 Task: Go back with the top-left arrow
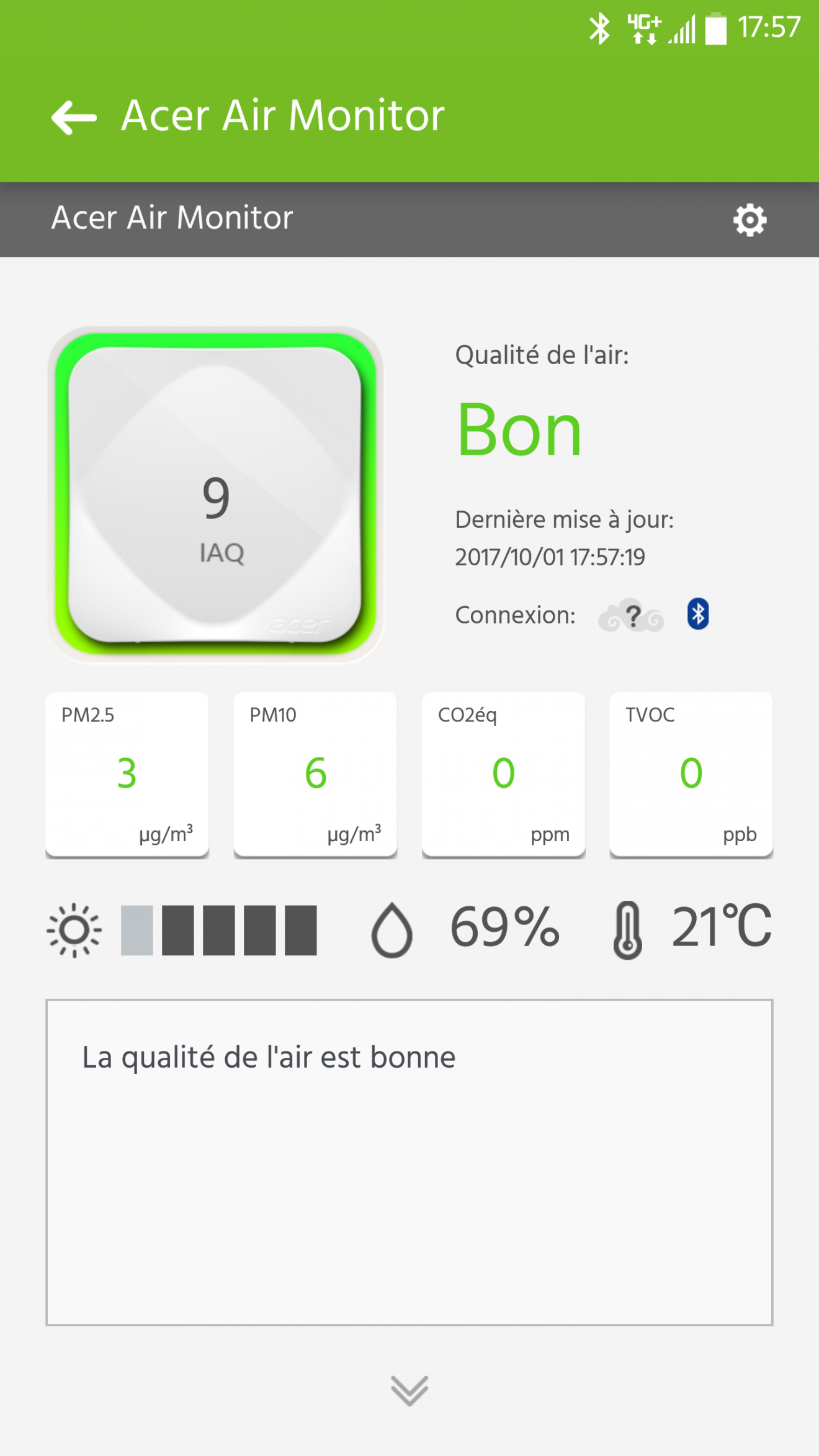tap(74, 117)
